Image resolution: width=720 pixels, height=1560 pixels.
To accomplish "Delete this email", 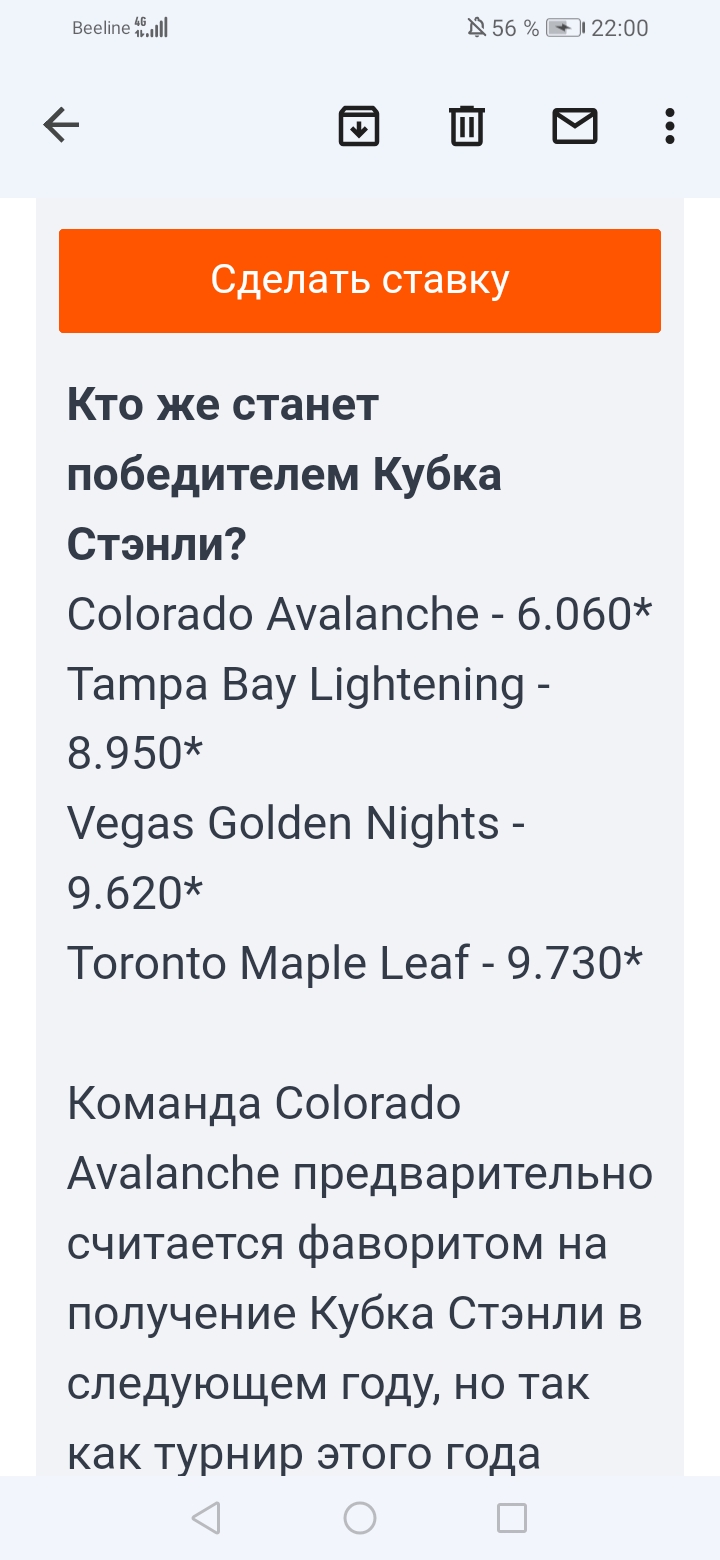I will coord(466,126).
